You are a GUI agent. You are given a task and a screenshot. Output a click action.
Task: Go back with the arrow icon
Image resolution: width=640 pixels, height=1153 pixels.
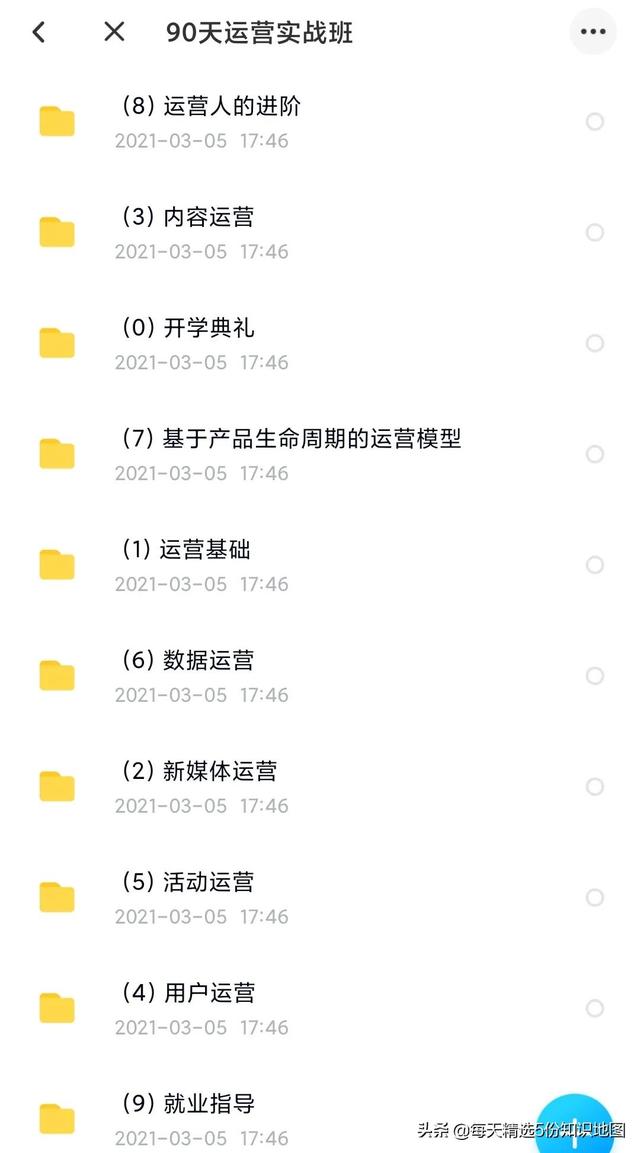(x=39, y=32)
